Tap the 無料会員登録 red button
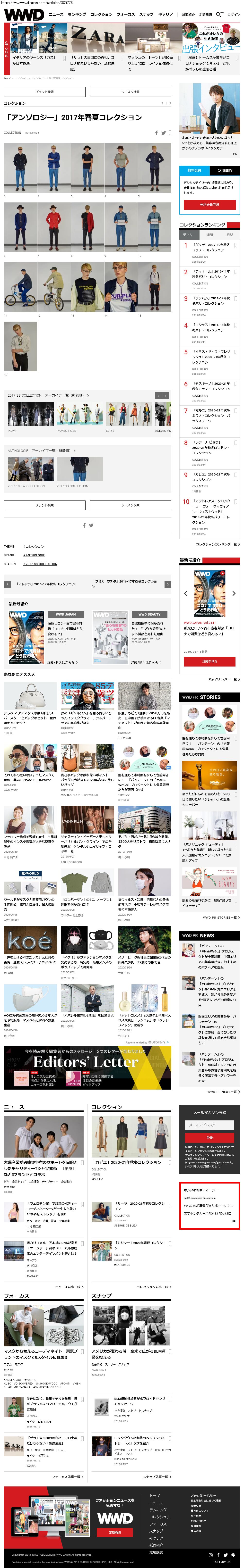Screen dimensions: 244x1568 click(209, 205)
